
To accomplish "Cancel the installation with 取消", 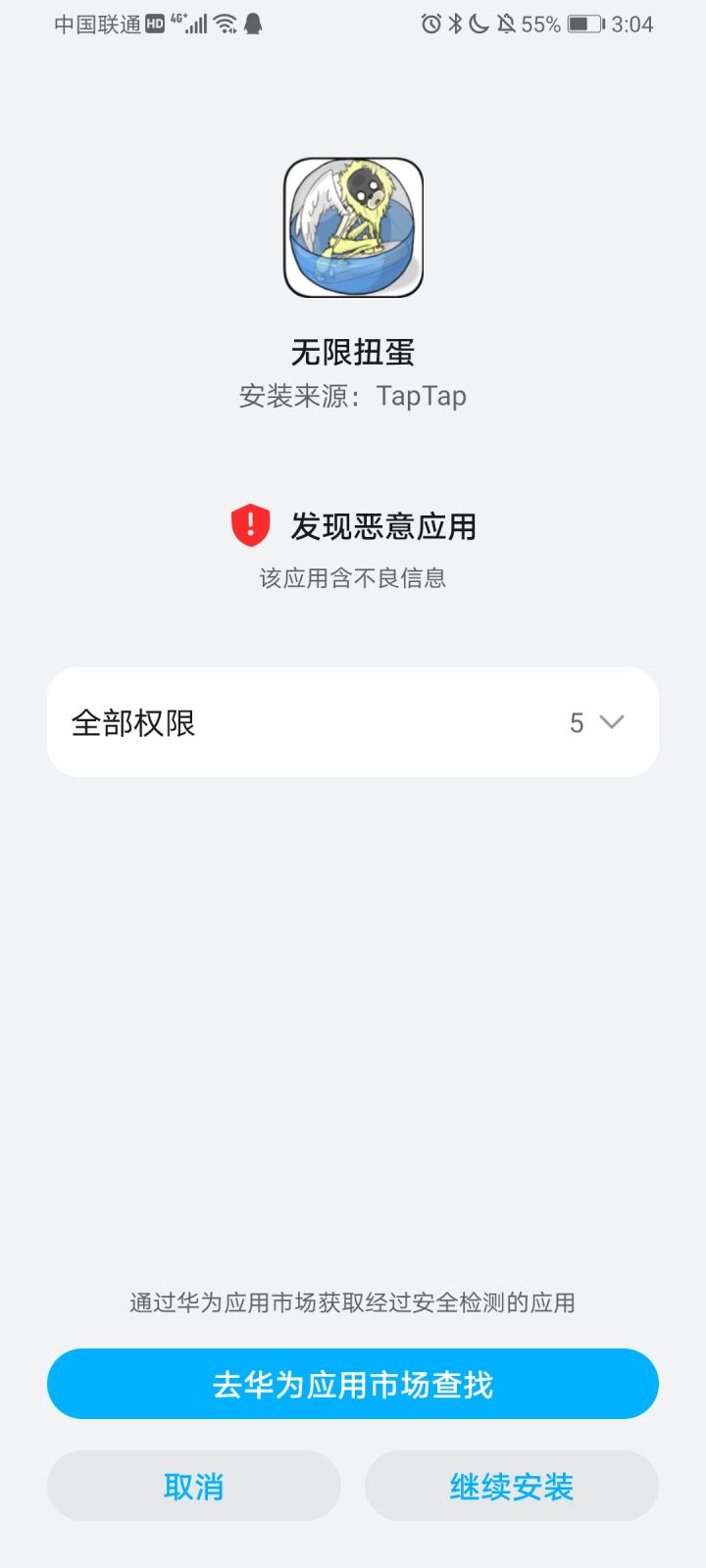I will (194, 1486).
